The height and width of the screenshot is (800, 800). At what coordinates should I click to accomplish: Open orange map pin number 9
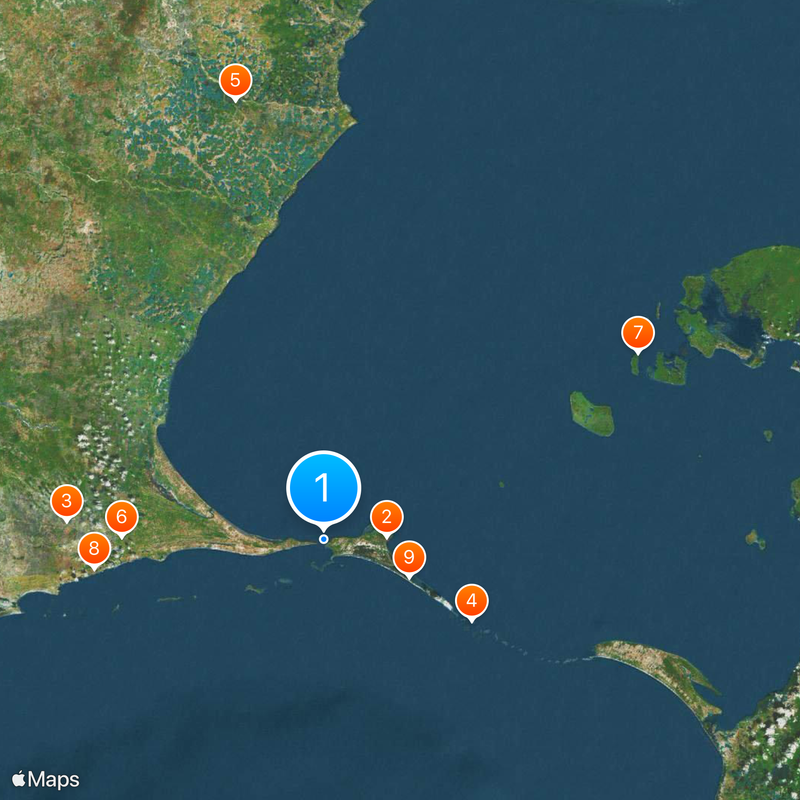click(x=408, y=556)
